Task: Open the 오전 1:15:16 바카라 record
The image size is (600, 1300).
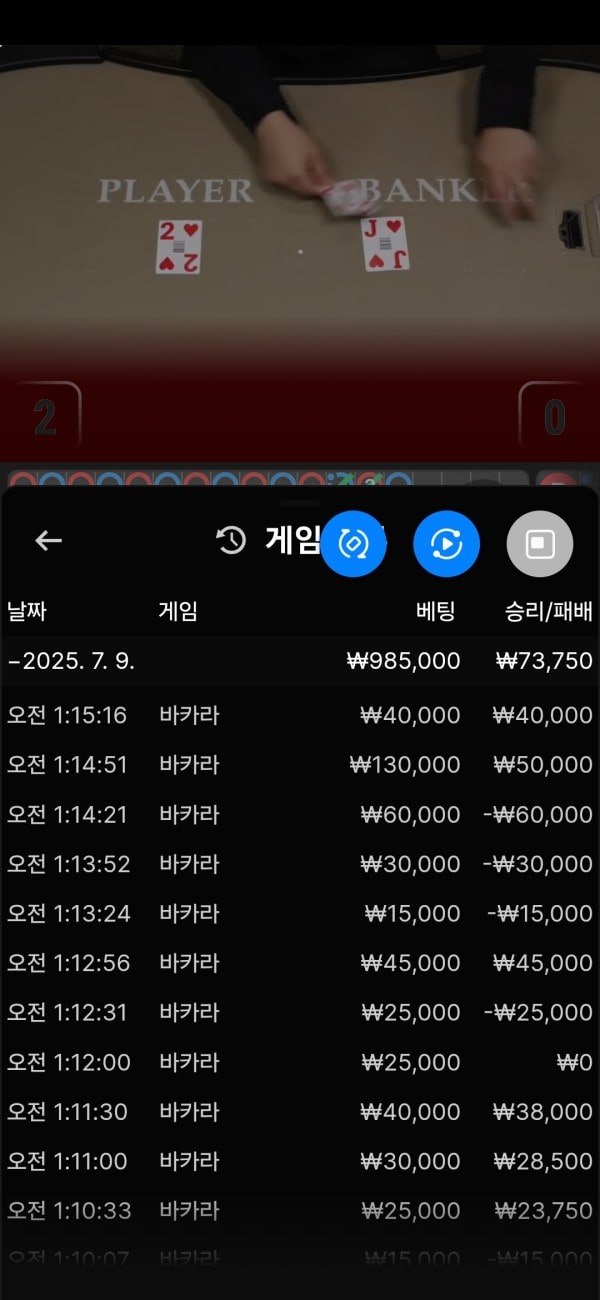Action: tap(300, 715)
